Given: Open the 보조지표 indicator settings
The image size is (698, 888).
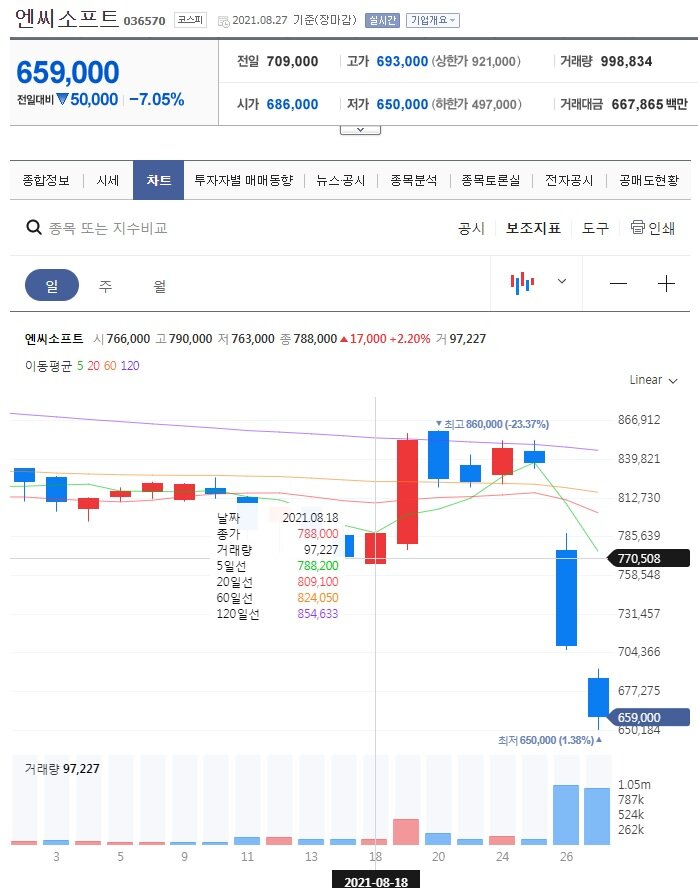Looking at the screenshot, I should 533,228.
